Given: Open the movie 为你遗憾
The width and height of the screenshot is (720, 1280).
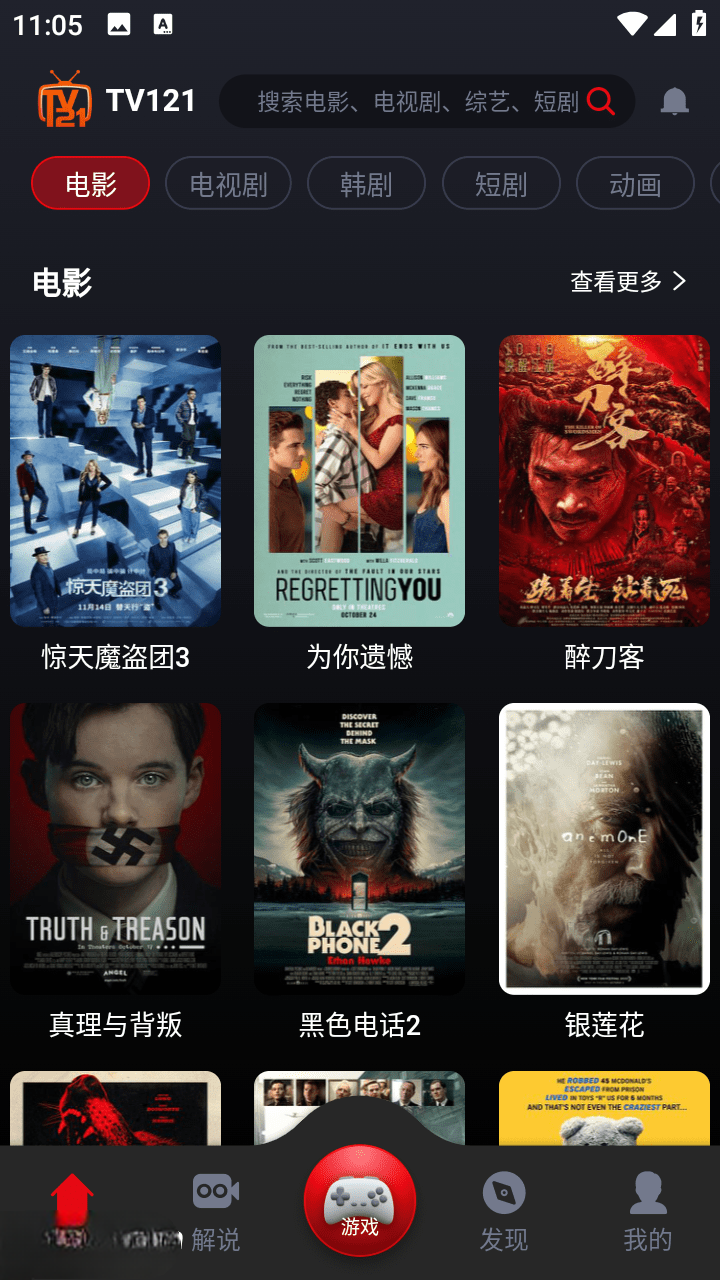Looking at the screenshot, I should click(359, 481).
